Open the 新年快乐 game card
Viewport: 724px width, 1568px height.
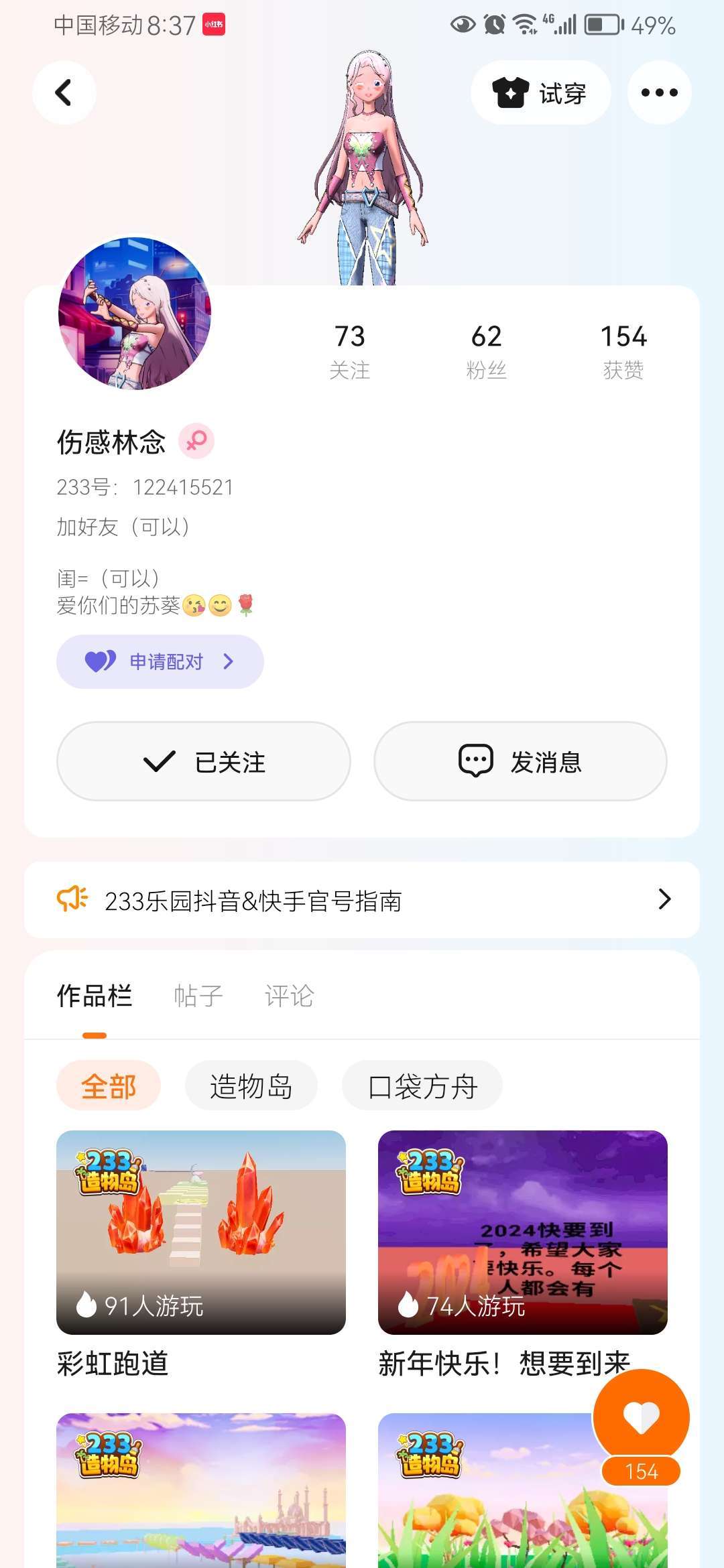click(x=523, y=1233)
